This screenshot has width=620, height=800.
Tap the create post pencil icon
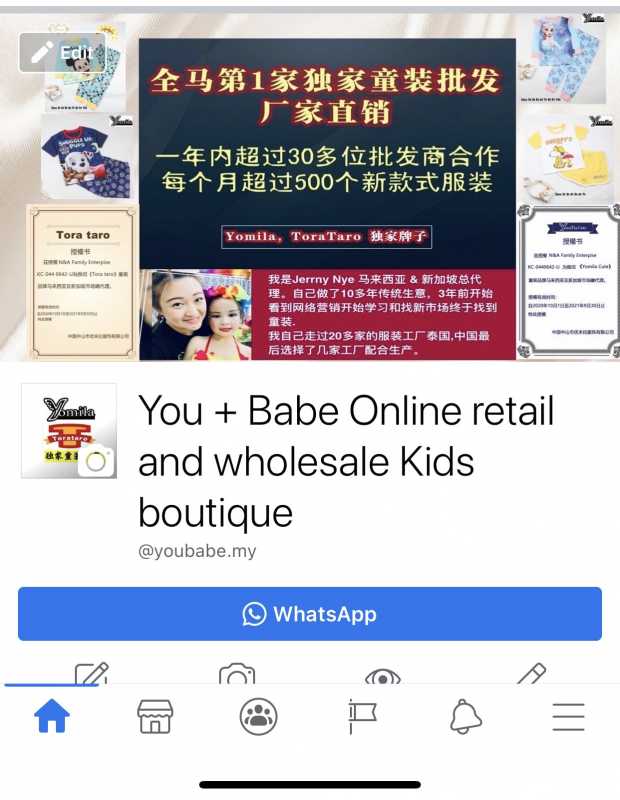click(91, 675)
